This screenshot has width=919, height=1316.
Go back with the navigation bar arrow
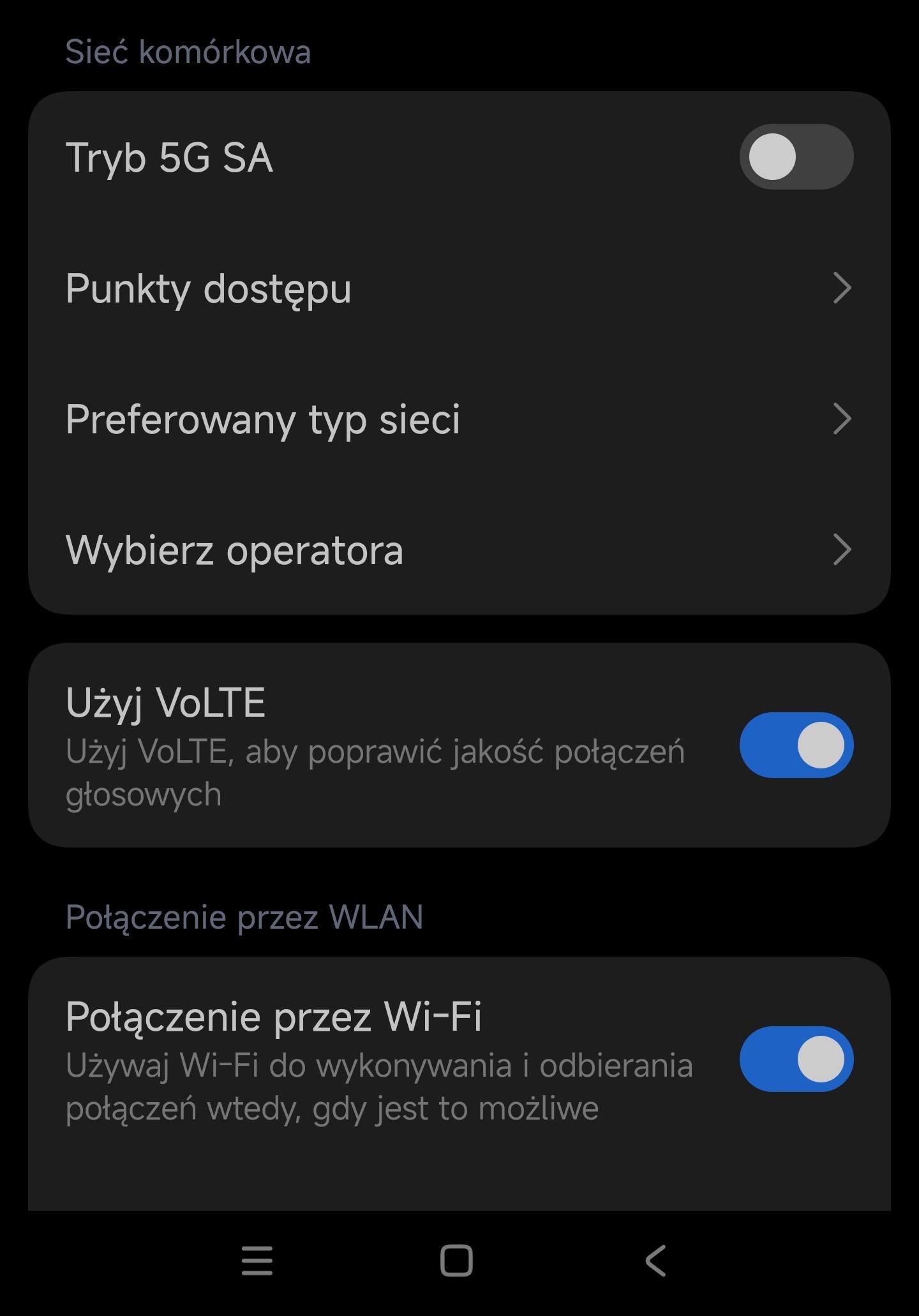[x=655, y=1260]
